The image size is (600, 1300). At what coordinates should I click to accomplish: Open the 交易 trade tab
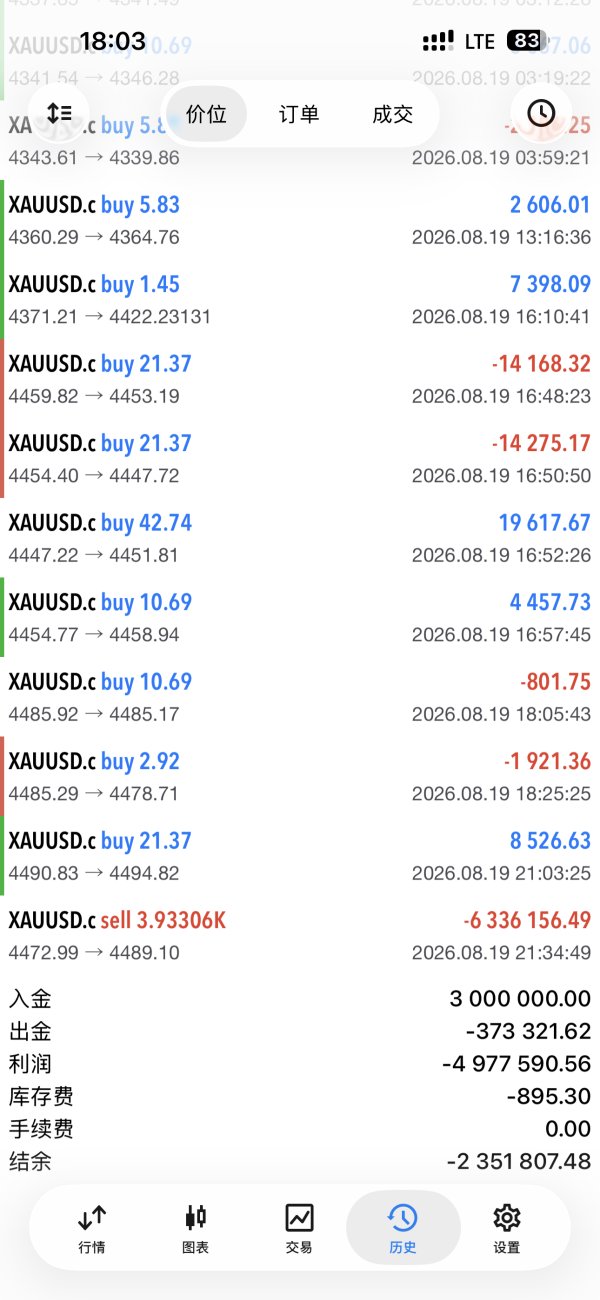click(x=299, y=1229)
